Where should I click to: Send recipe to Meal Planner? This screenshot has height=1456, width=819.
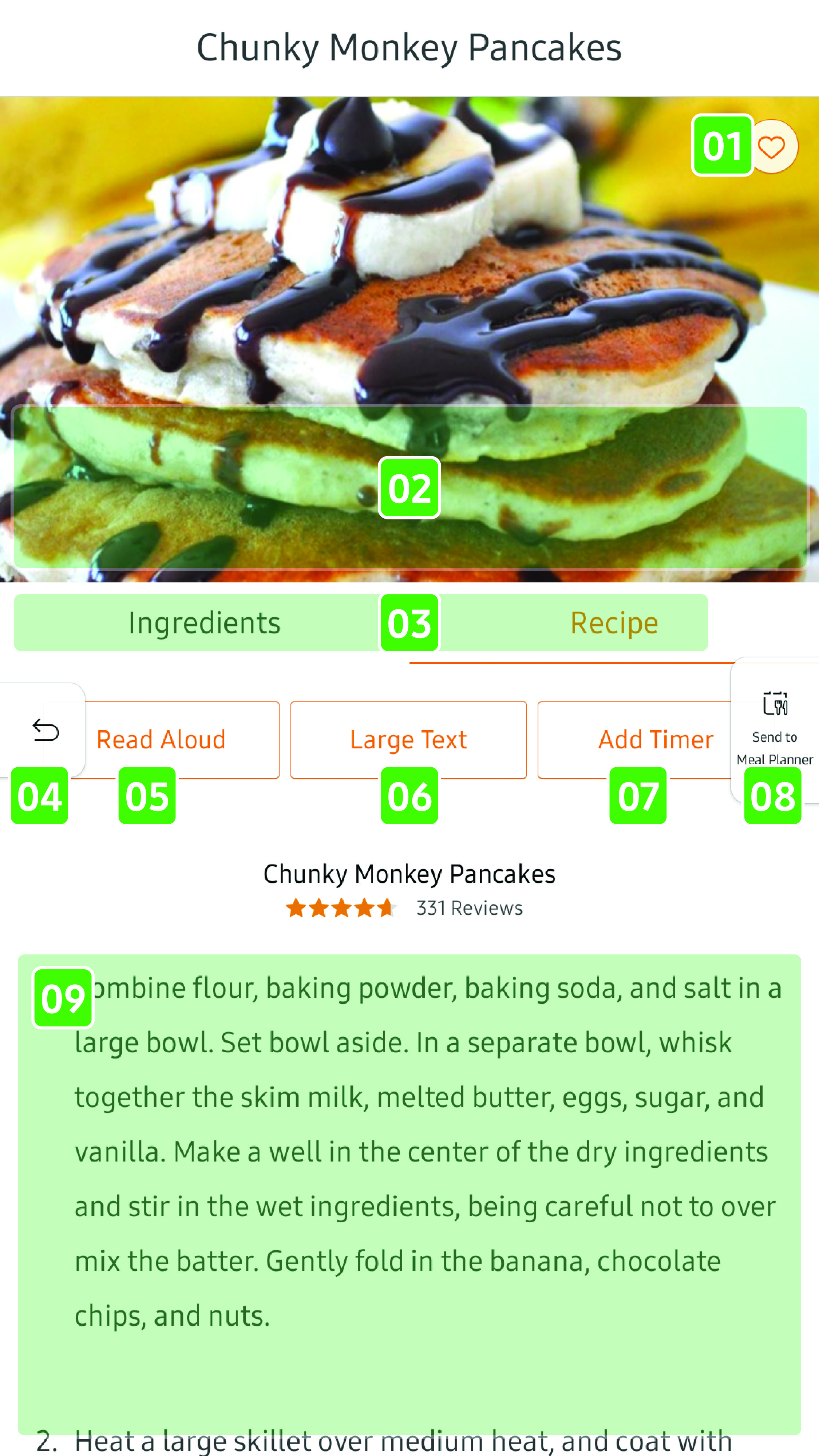point(774,726)
